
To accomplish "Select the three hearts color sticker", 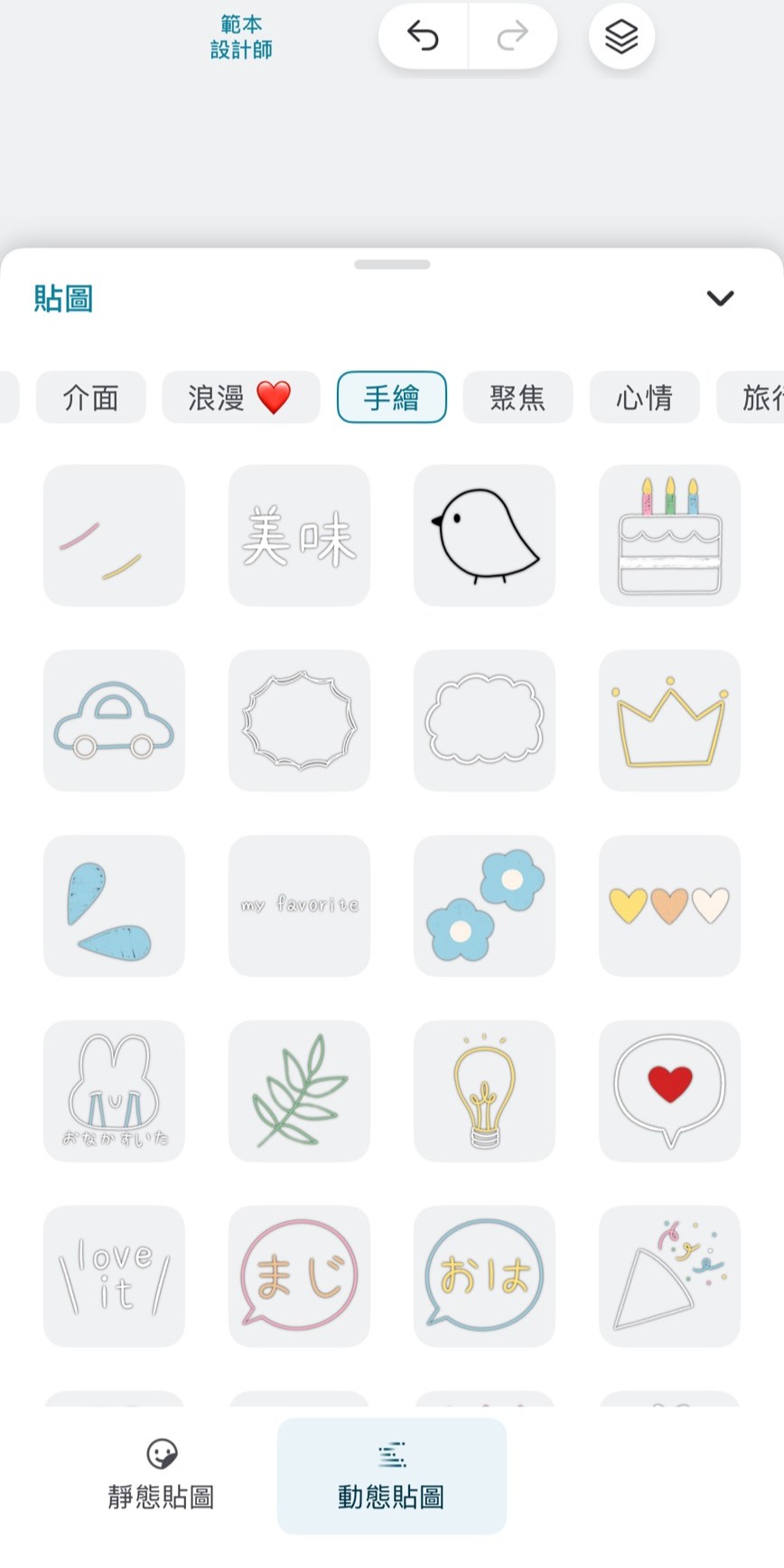I will 669,906.
